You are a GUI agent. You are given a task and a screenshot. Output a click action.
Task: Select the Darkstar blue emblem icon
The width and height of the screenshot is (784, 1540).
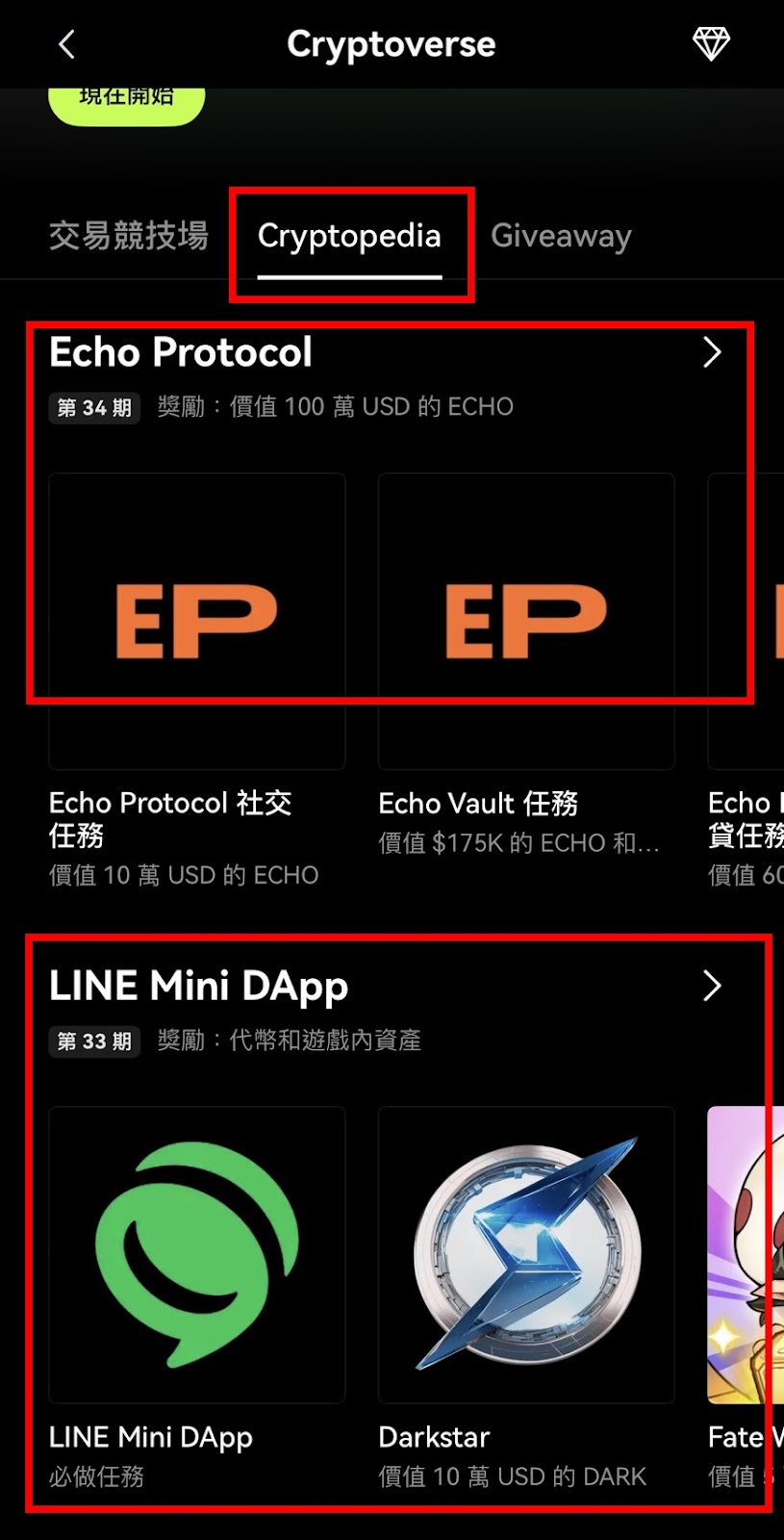click(526, 1253)
